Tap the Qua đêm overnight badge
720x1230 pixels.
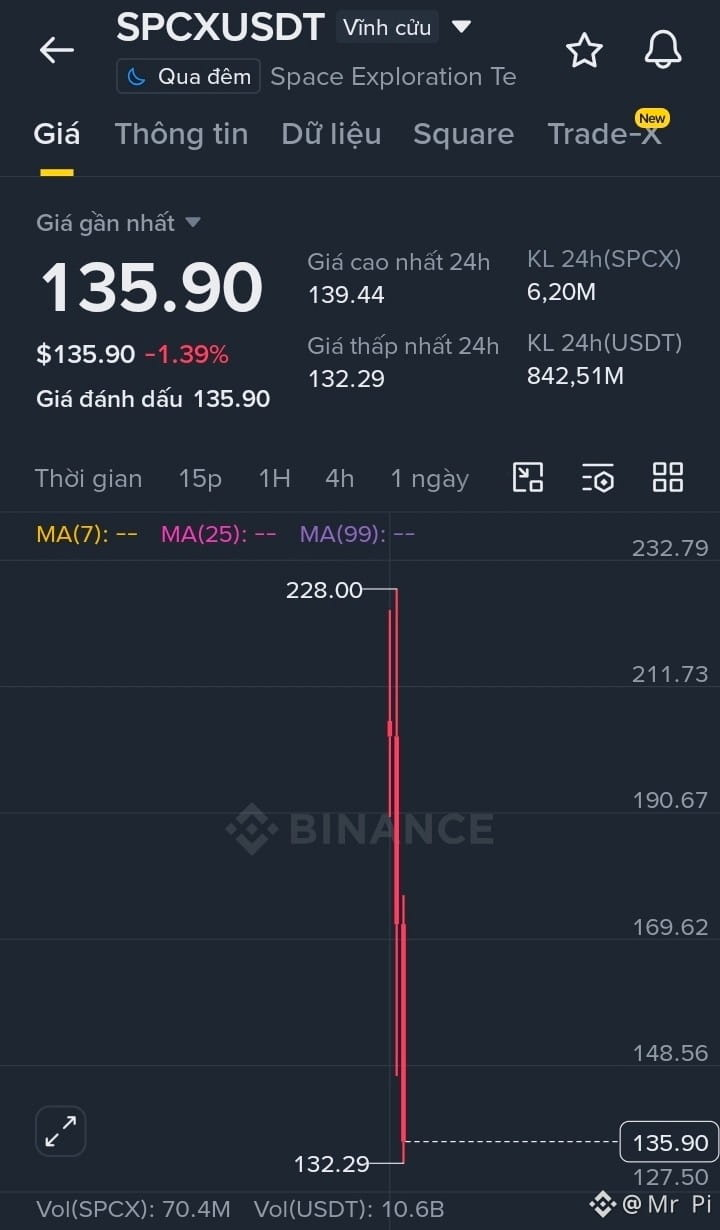click(188, 77)
